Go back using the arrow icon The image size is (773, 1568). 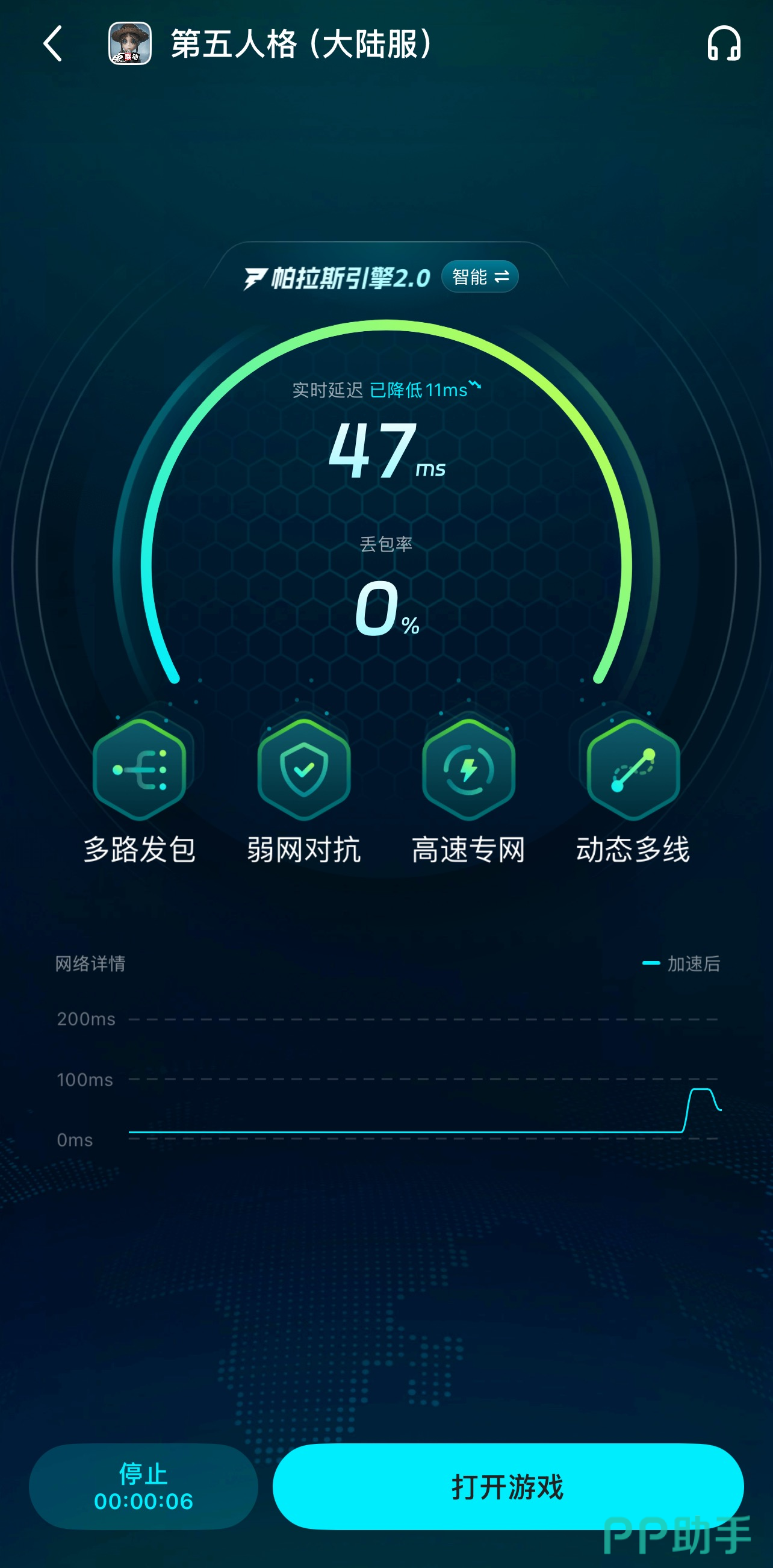pyautogui.click(x=54, y=43)
